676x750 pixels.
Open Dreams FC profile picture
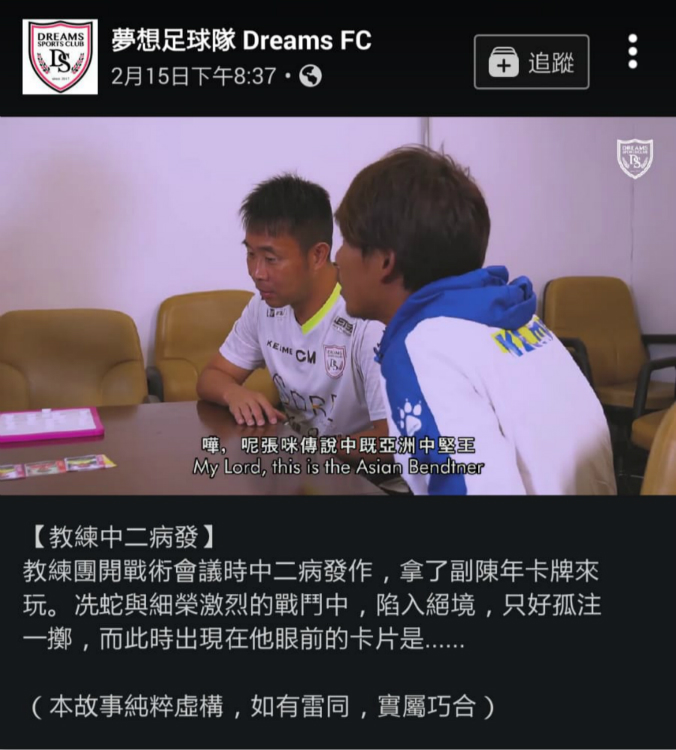coord(60,57)
